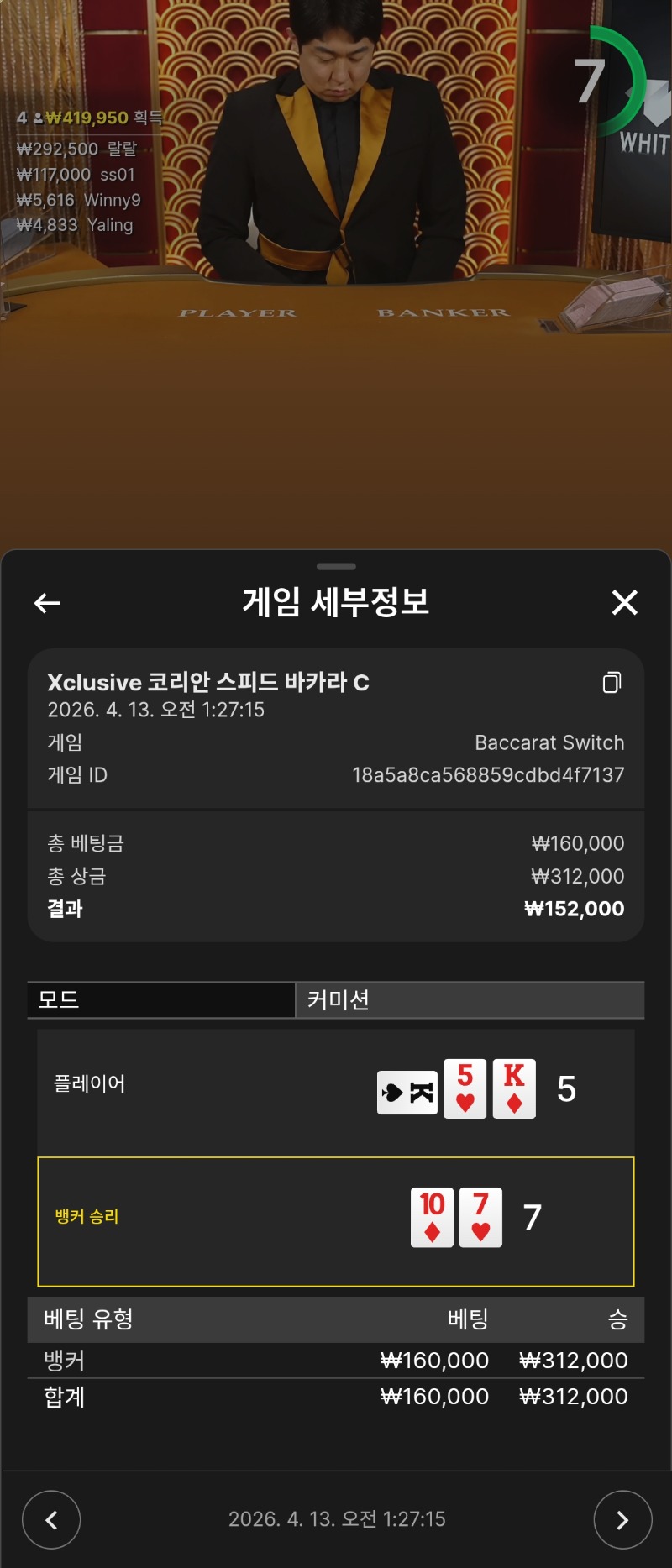Close the game details panel
The width and height of the screenshot is (672, 1568).
(x=624, y=602)
